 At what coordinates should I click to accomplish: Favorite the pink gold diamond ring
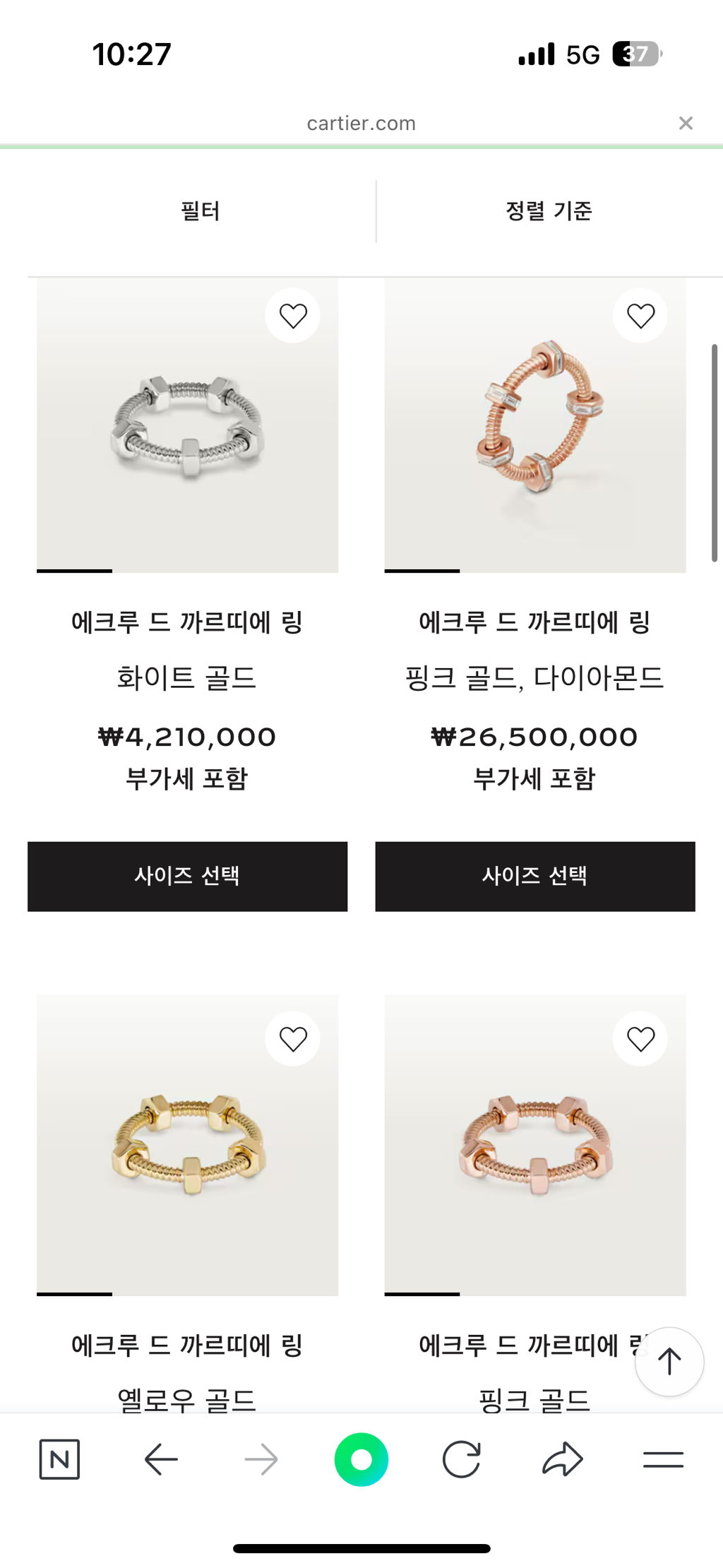click(x=640, y=316)
